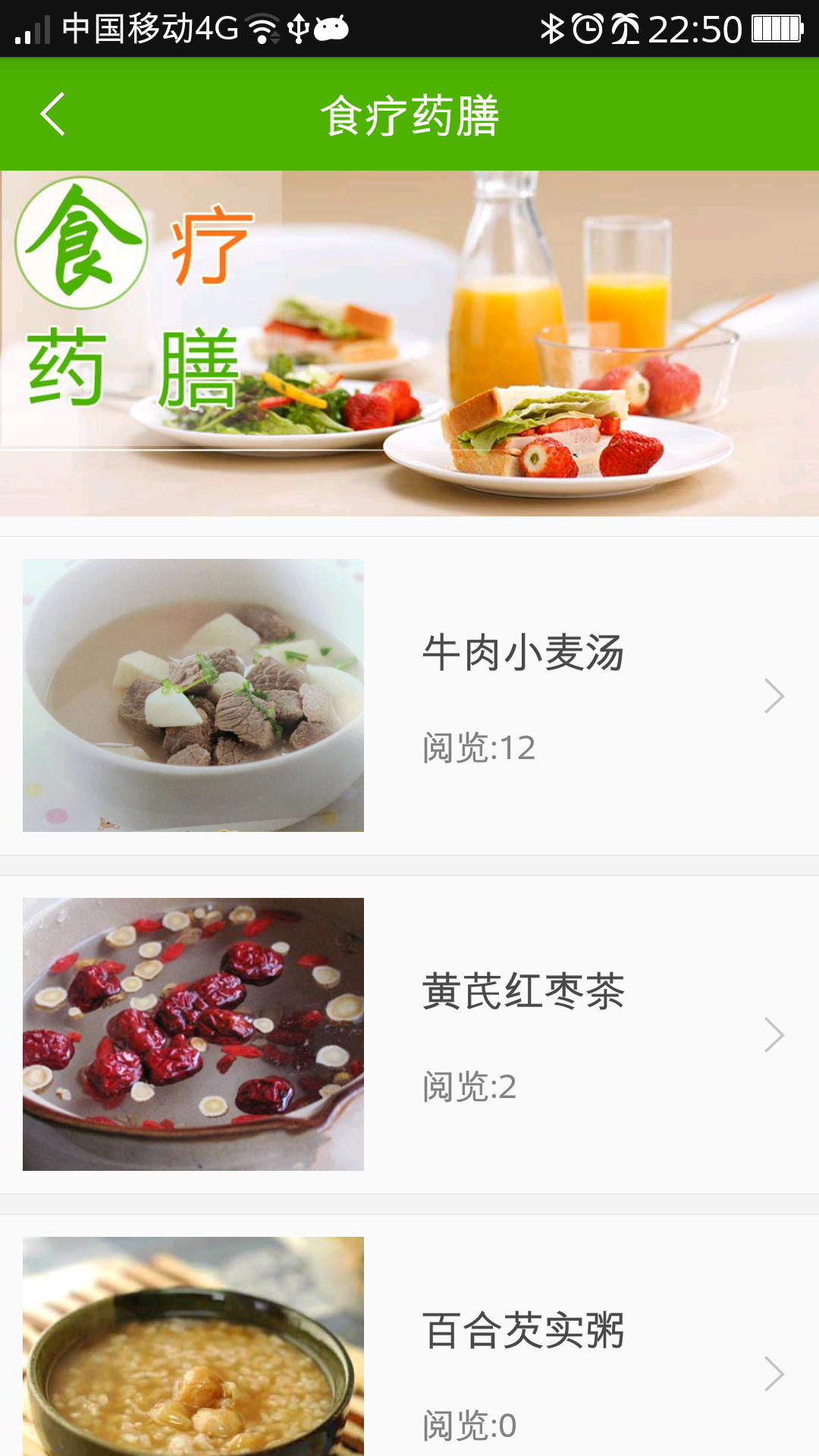
Task: Go back using the header arrow
Action: point(53,115)
